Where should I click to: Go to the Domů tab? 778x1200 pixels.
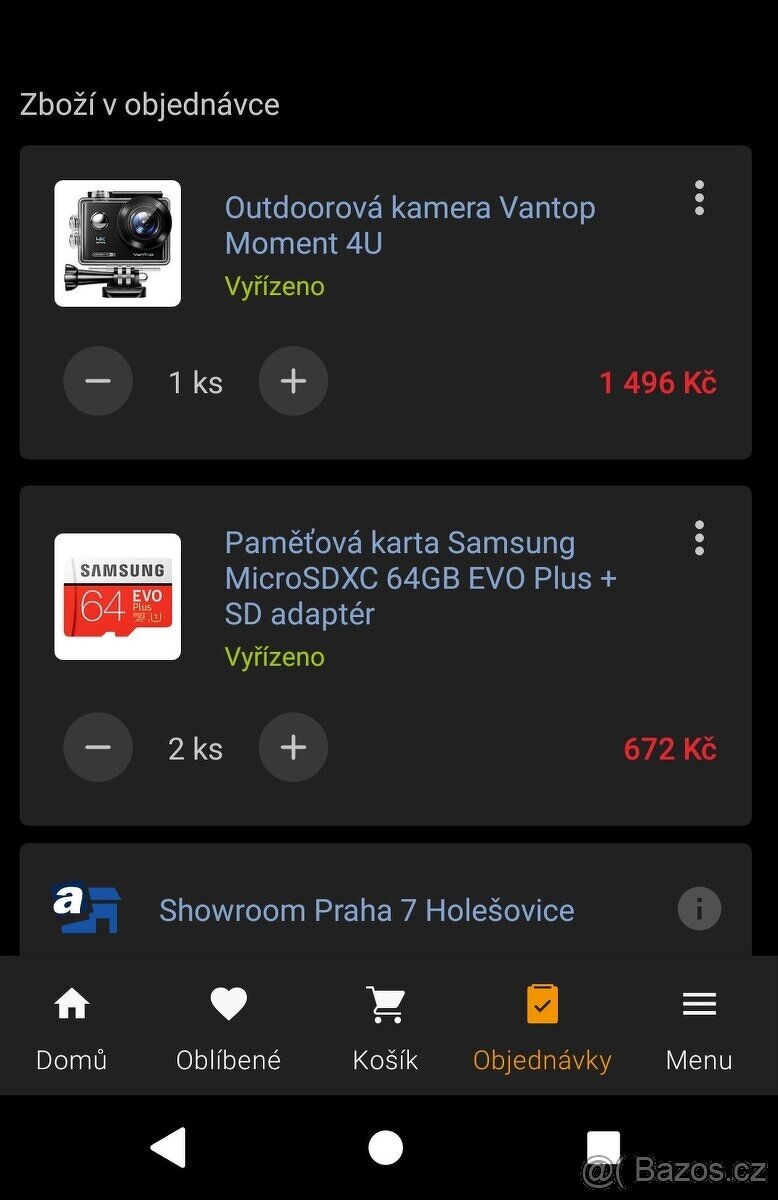coord(71,1025)
